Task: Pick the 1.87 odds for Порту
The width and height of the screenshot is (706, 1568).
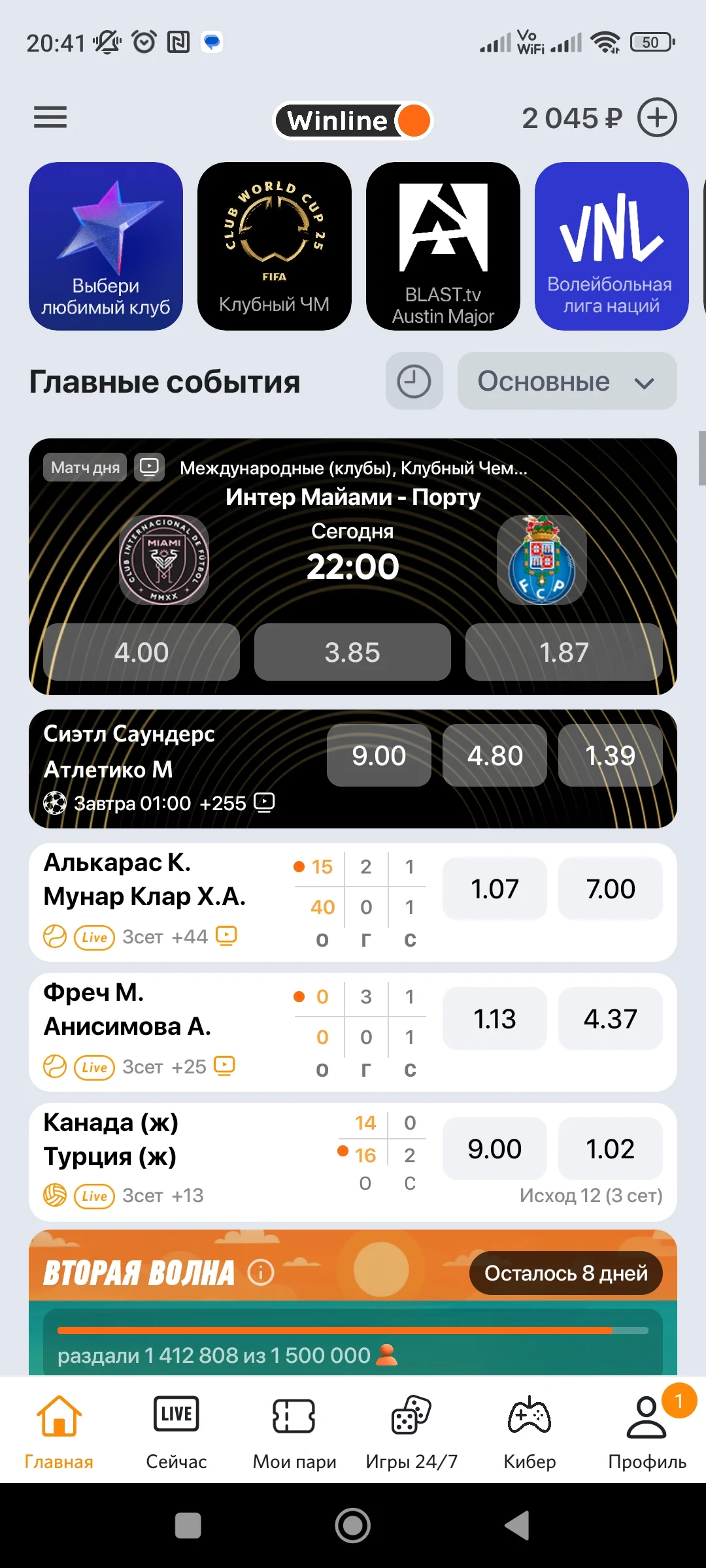Action: (564, 652)
